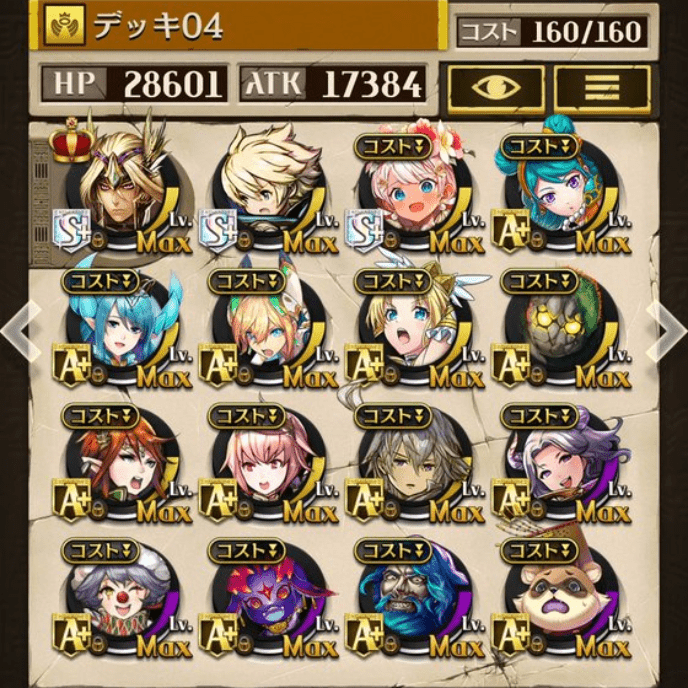The width and height of the screenshot is (688, 688).
Task: Choose the gray-haired armored character
Action: pos(410,462)
